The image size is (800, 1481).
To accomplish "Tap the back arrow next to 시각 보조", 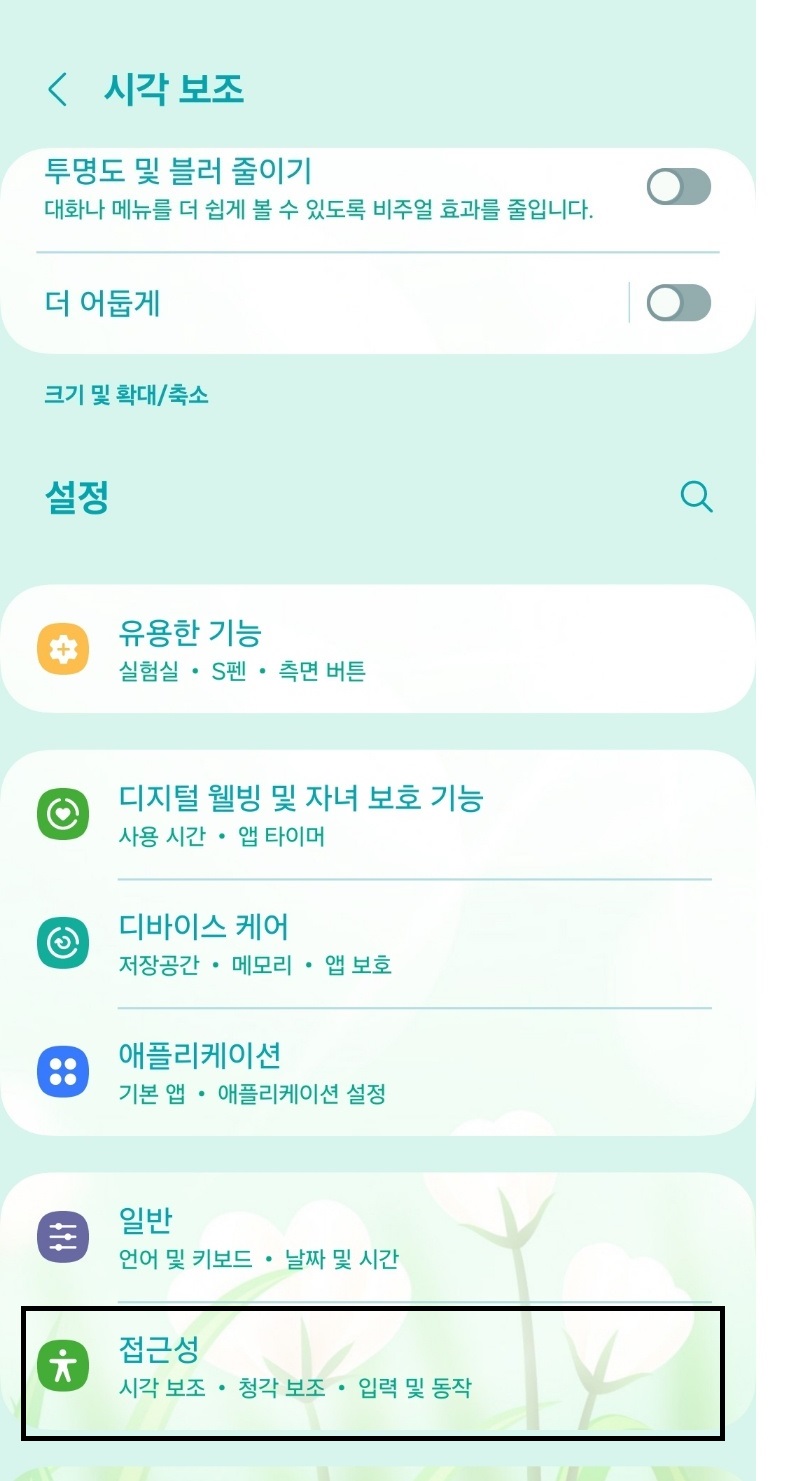I will (57, 90).
